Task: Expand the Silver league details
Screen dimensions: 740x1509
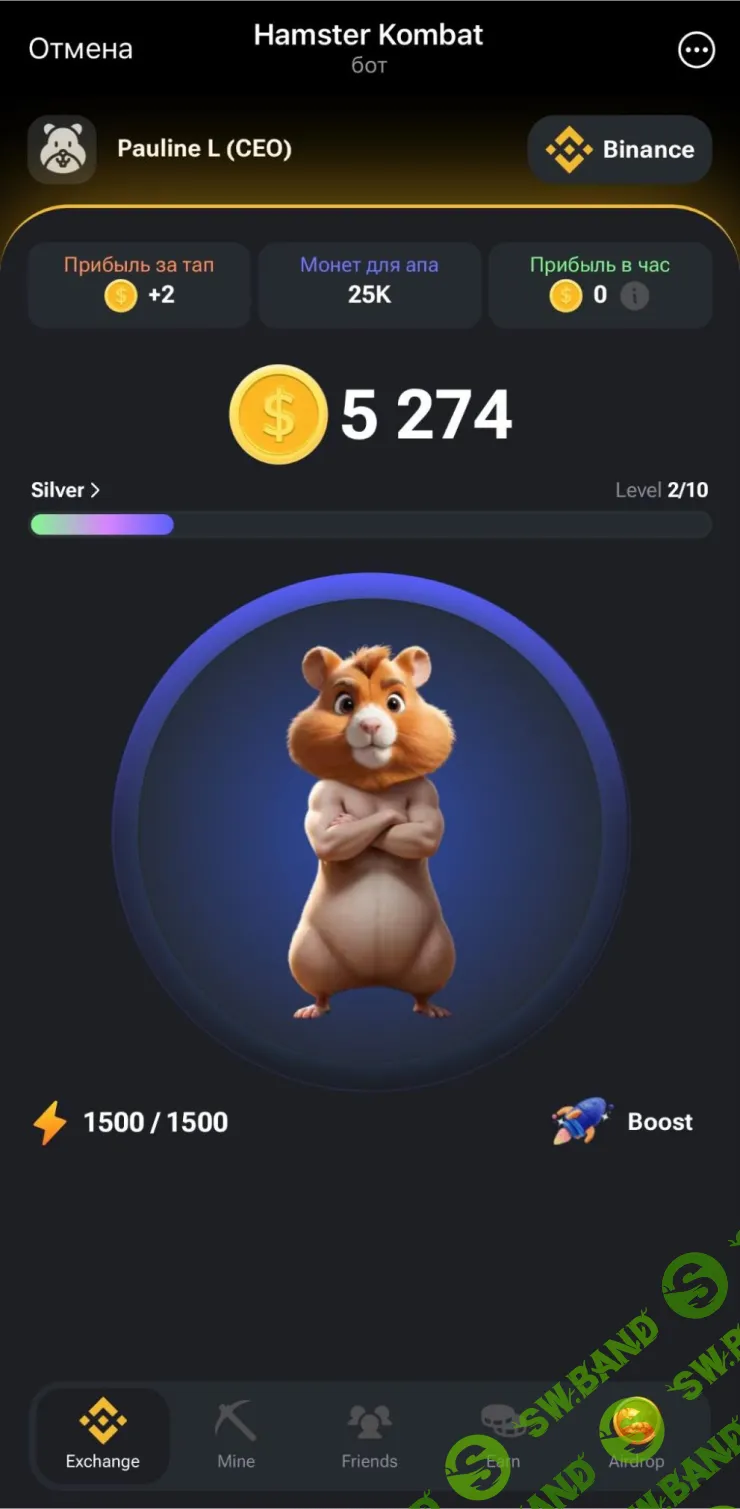Action: coord(65,490)
